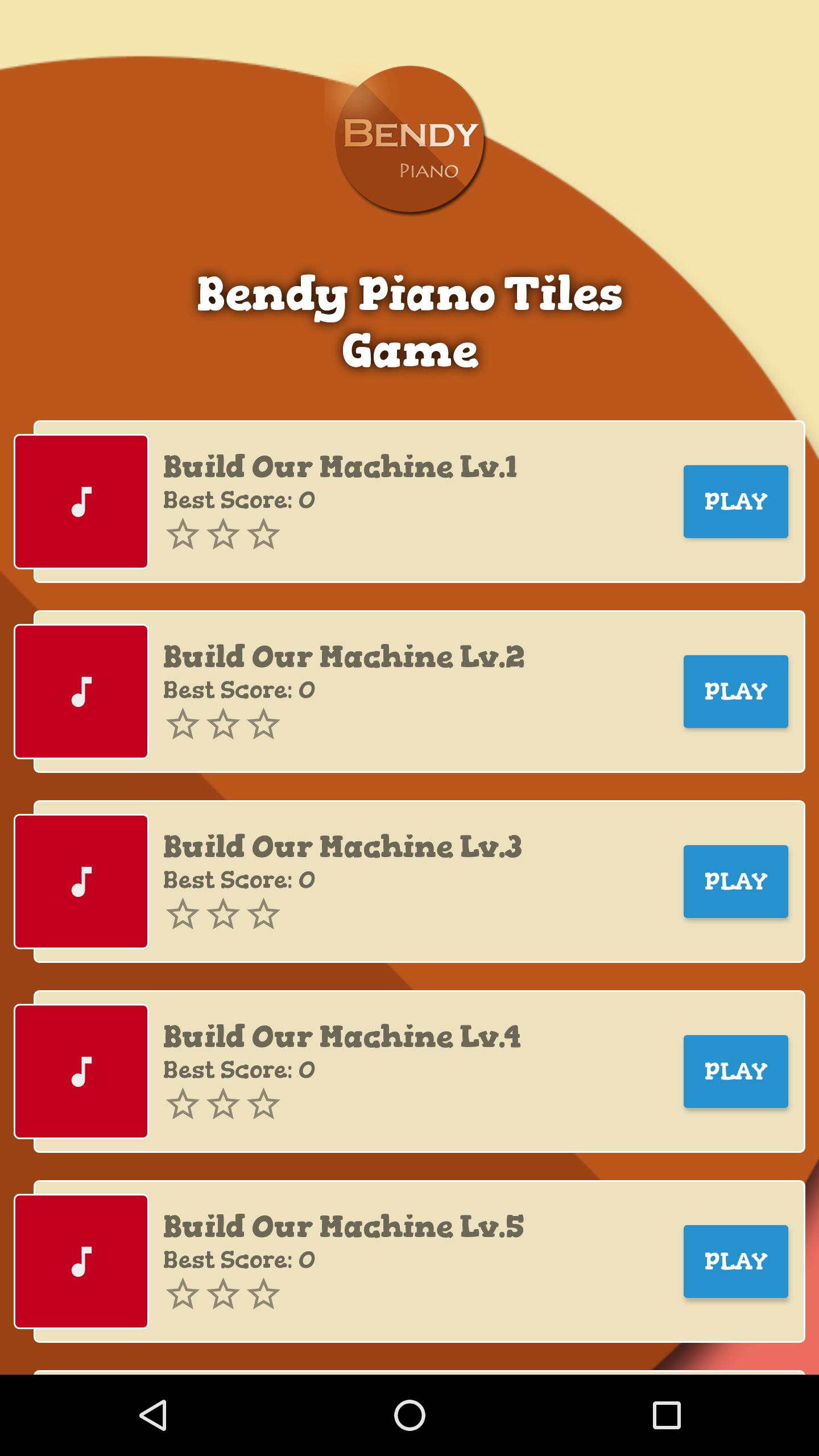Launch Build Our Machine Lv.4 via Play
Image resolution: width=819 pixels, height=1456 pixels.
click(x=735, y=1072)
